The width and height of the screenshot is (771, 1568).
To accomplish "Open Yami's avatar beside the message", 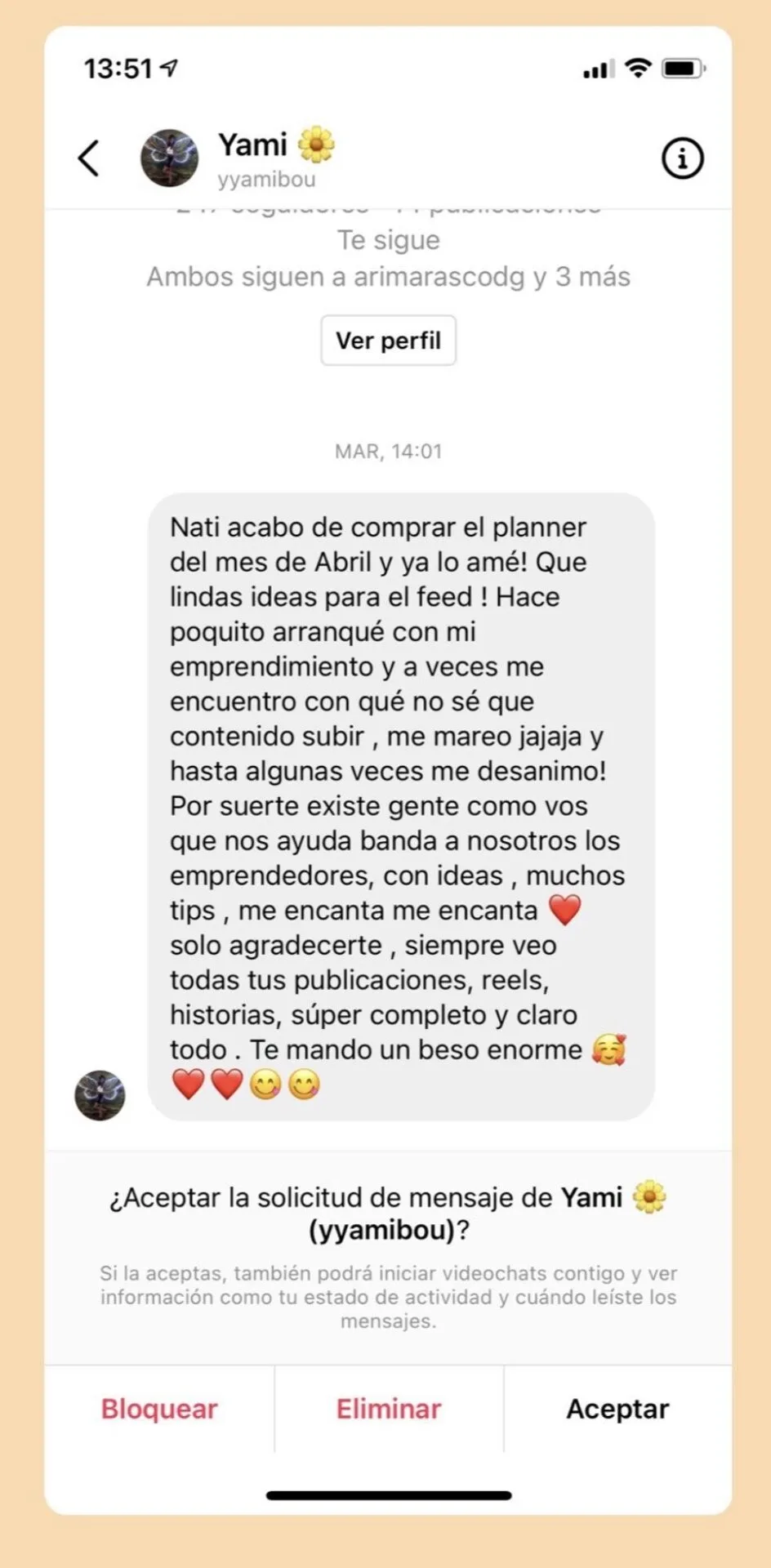I will click(100, 1095).
